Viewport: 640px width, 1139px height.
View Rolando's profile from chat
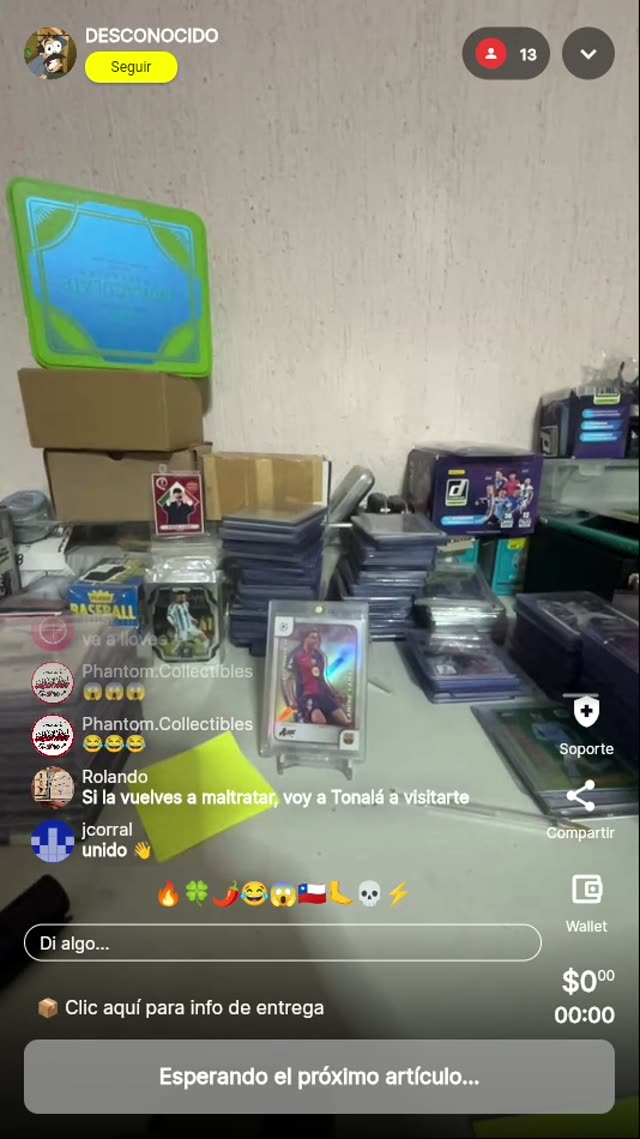(x=52, y=787)
